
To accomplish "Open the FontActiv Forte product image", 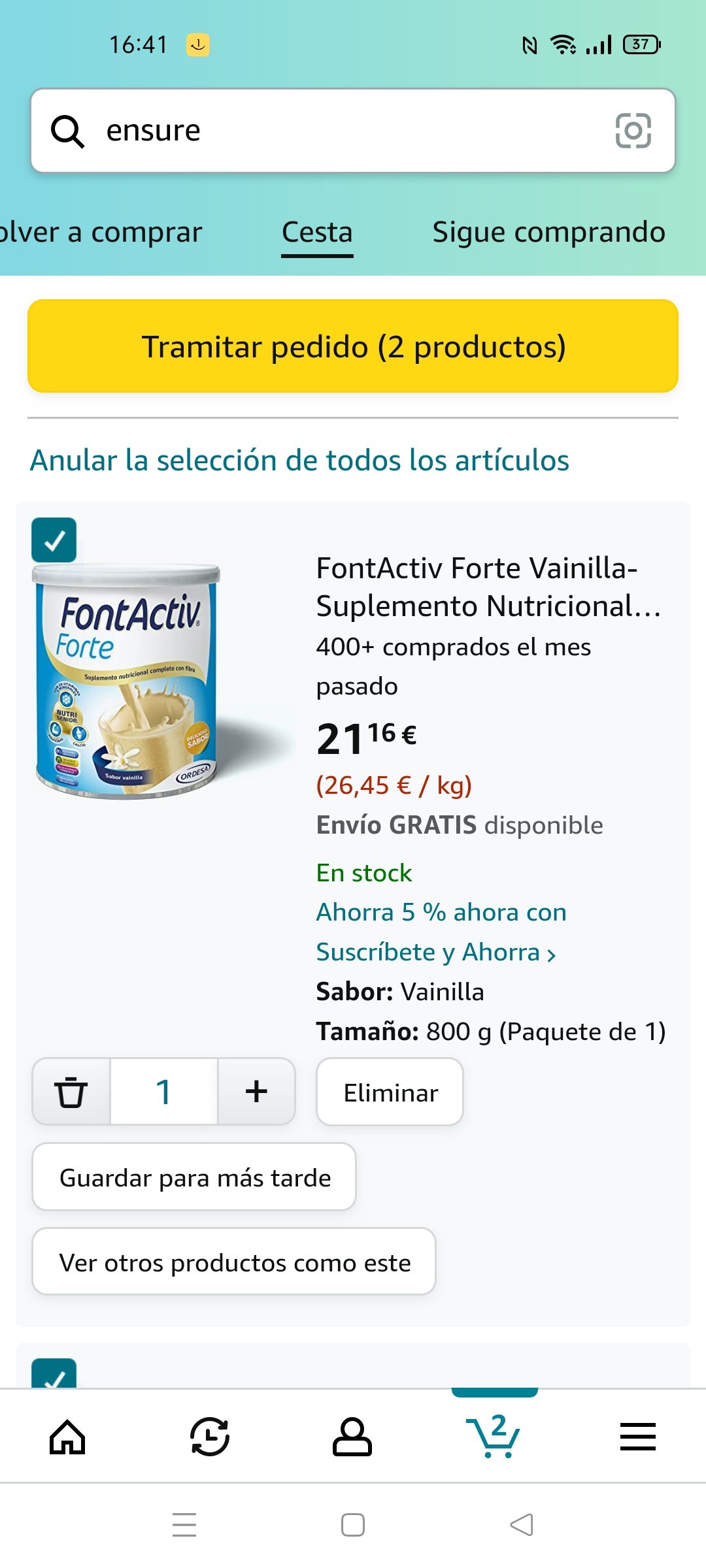I will click(163, 679).
